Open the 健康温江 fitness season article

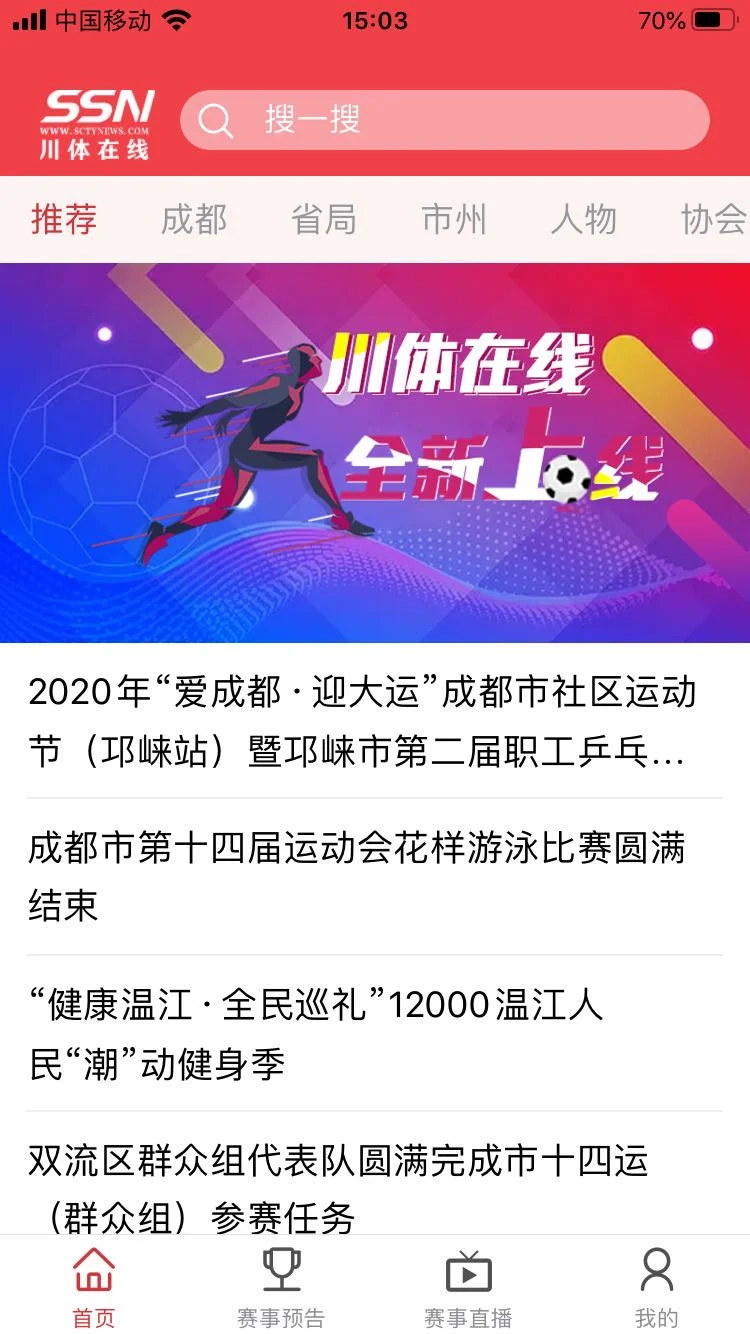click(x=360, y=1032)
